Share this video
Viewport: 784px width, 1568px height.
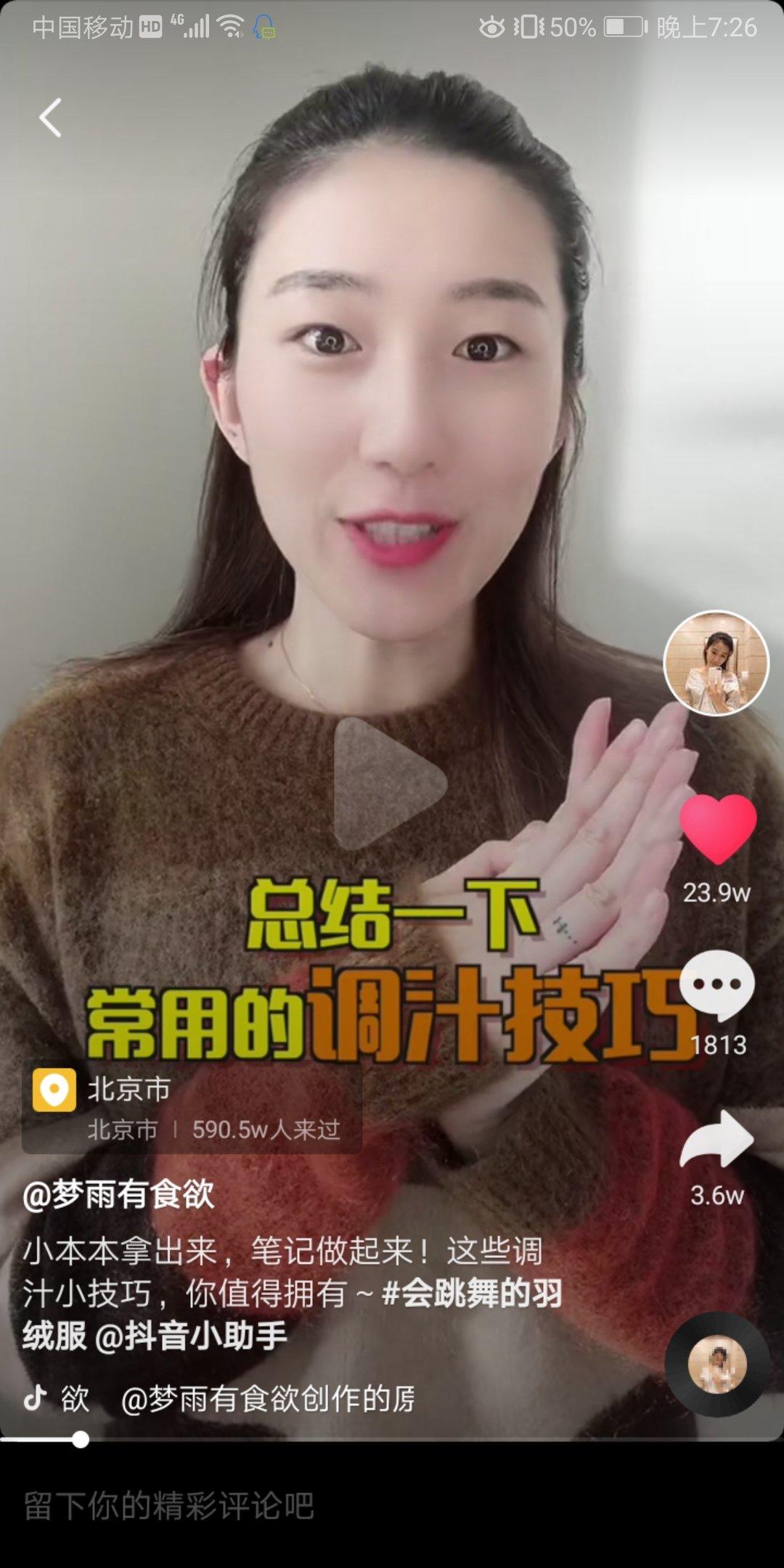tap(716, 1140)
